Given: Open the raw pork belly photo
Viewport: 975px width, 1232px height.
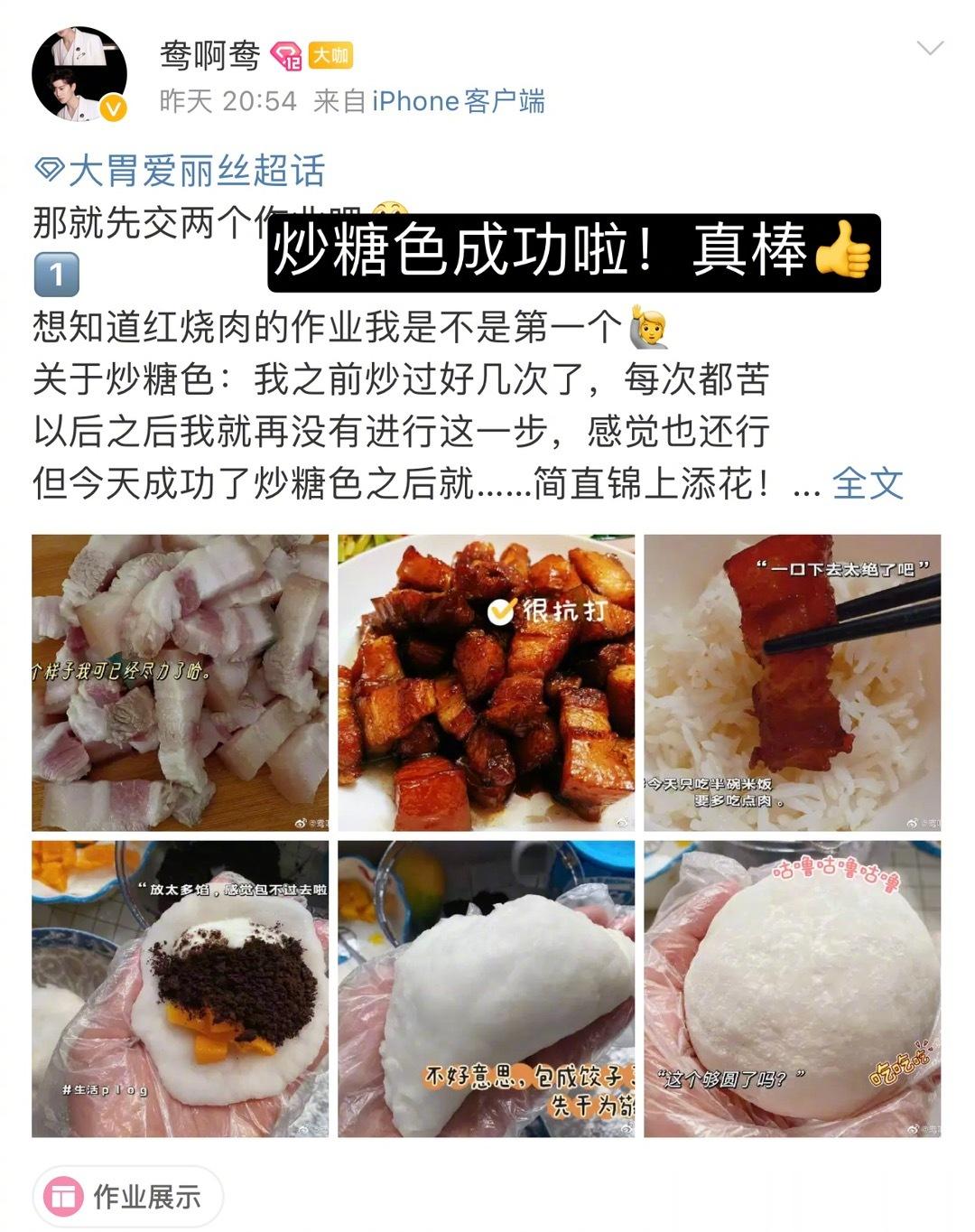Looking at the screenshot, I should (181, 682).
